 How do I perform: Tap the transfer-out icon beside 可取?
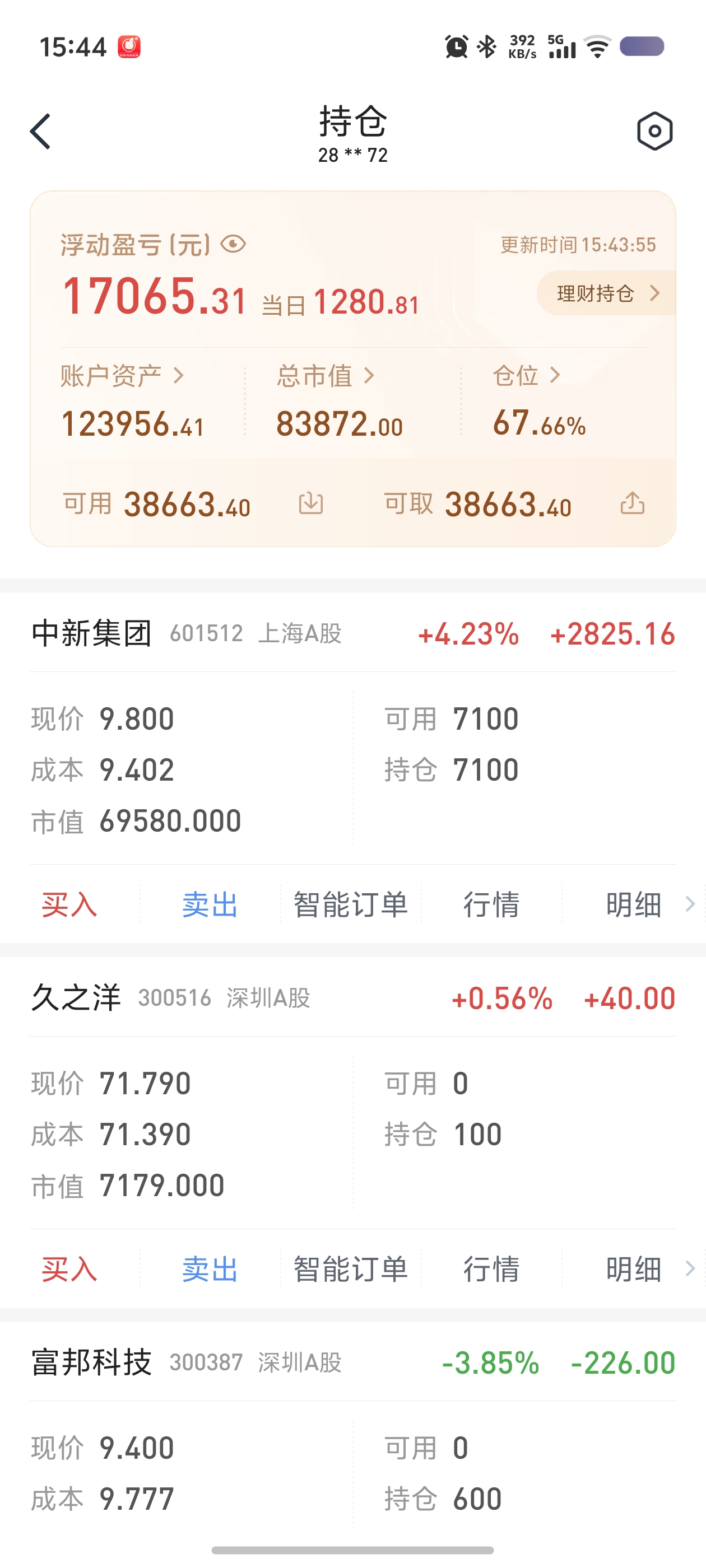pyautogui.click(x=632, y=503)
